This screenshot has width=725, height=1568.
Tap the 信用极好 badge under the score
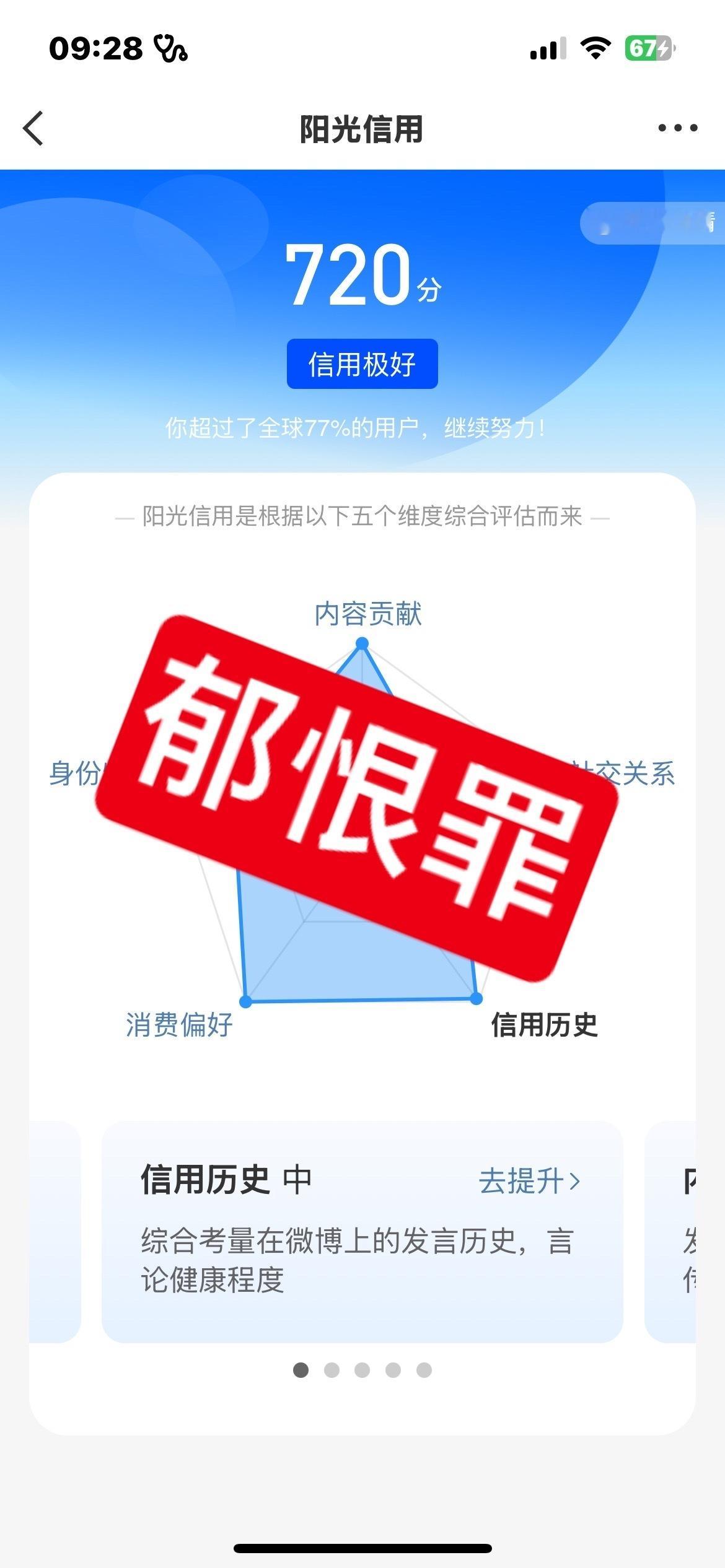(x=362, y=365)
